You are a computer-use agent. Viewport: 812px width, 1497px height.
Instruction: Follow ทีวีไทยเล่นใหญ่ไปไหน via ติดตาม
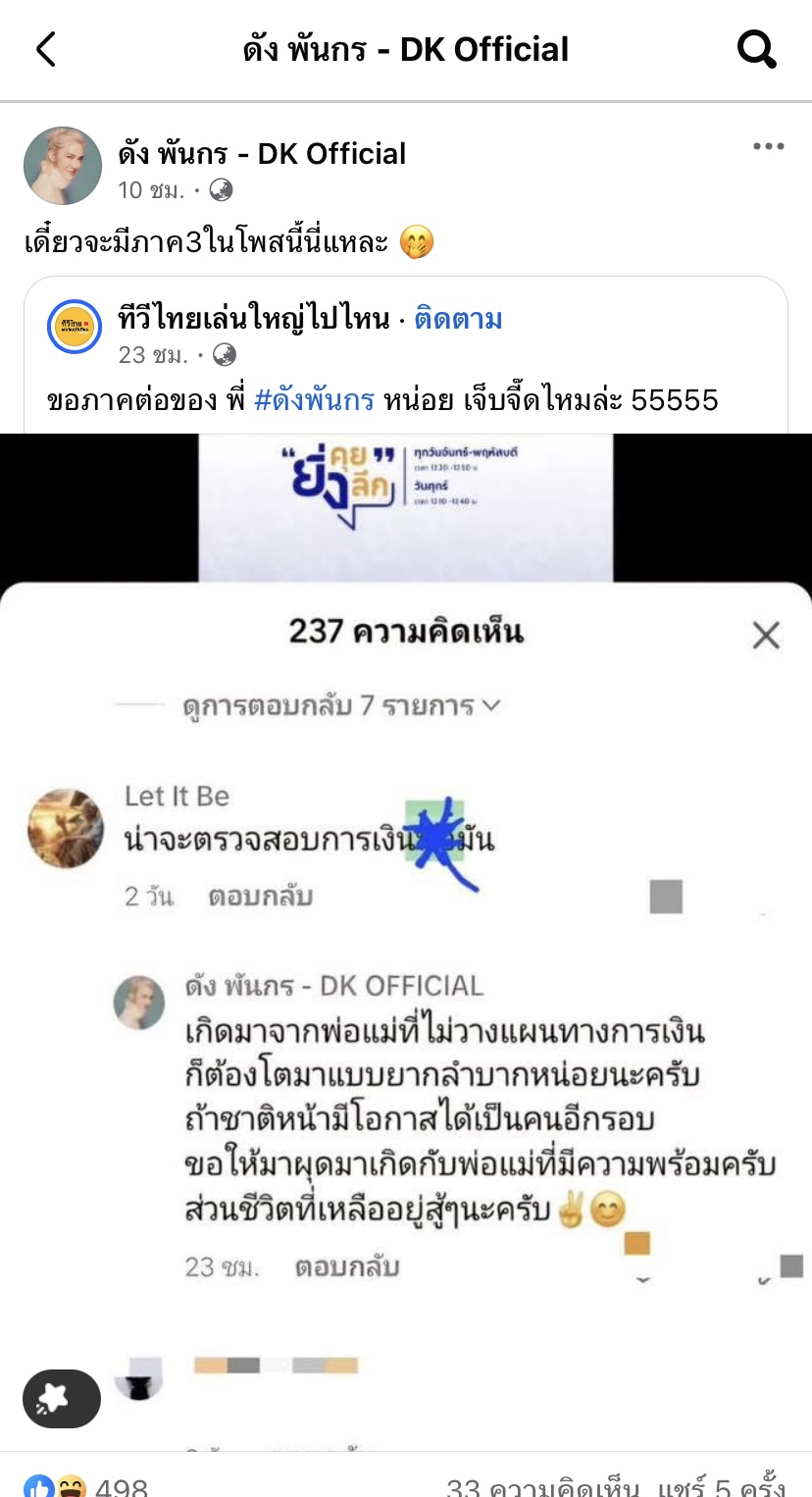coord(458,319)
